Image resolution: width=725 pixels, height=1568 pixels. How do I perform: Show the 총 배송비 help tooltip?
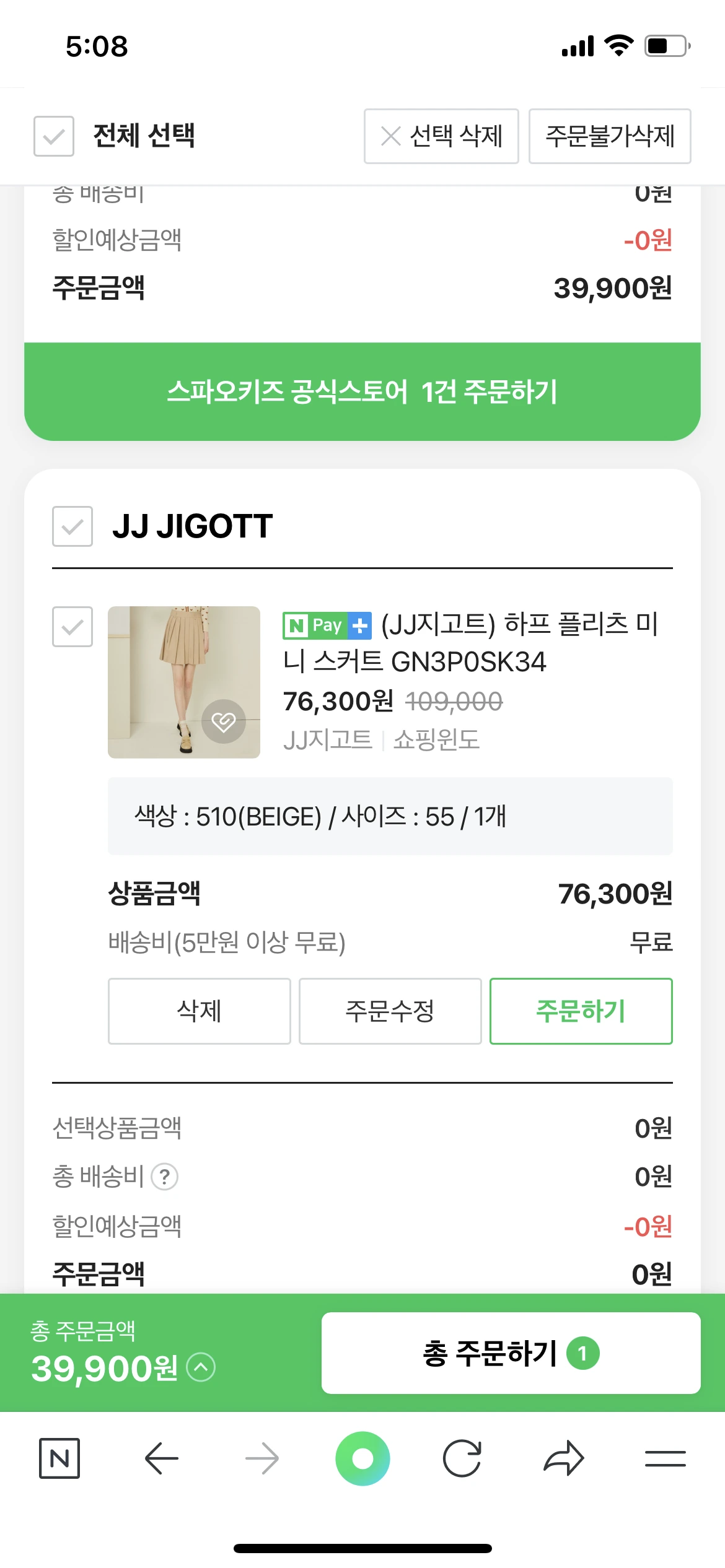(165, 1177)
